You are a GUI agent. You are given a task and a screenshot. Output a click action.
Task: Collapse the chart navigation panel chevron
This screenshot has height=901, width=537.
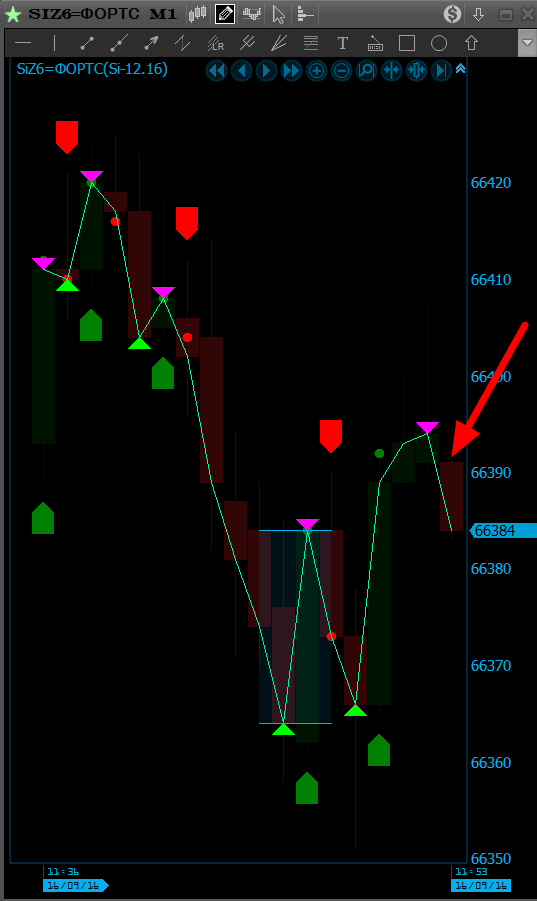click(460, 69)
